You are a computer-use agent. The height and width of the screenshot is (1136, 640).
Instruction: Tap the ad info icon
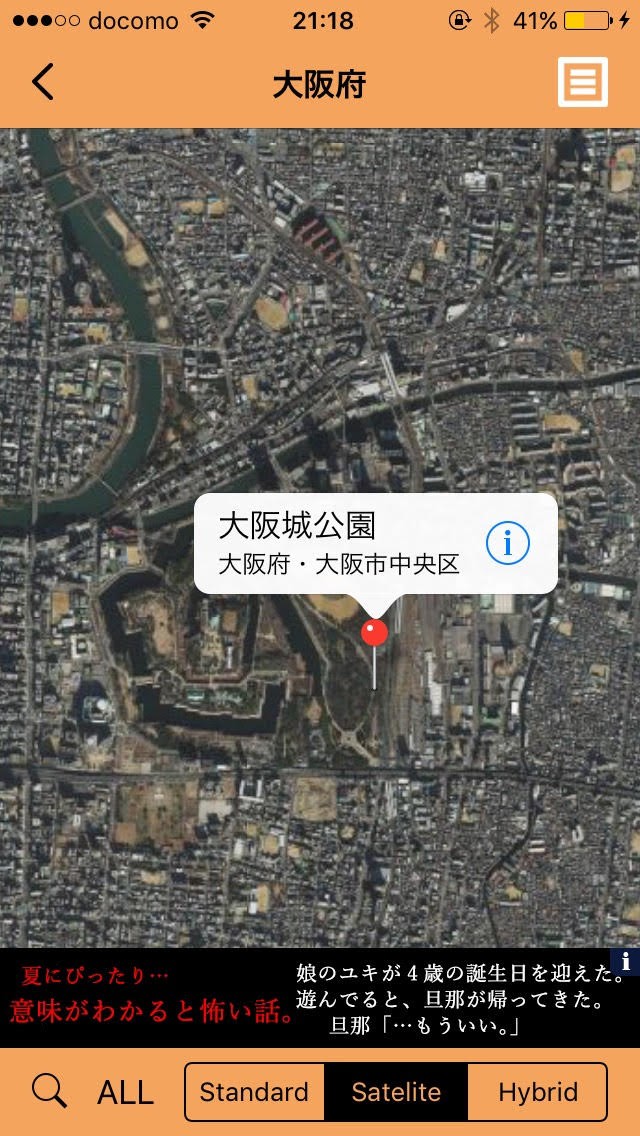pyautogui.click(x=626, y=962)
